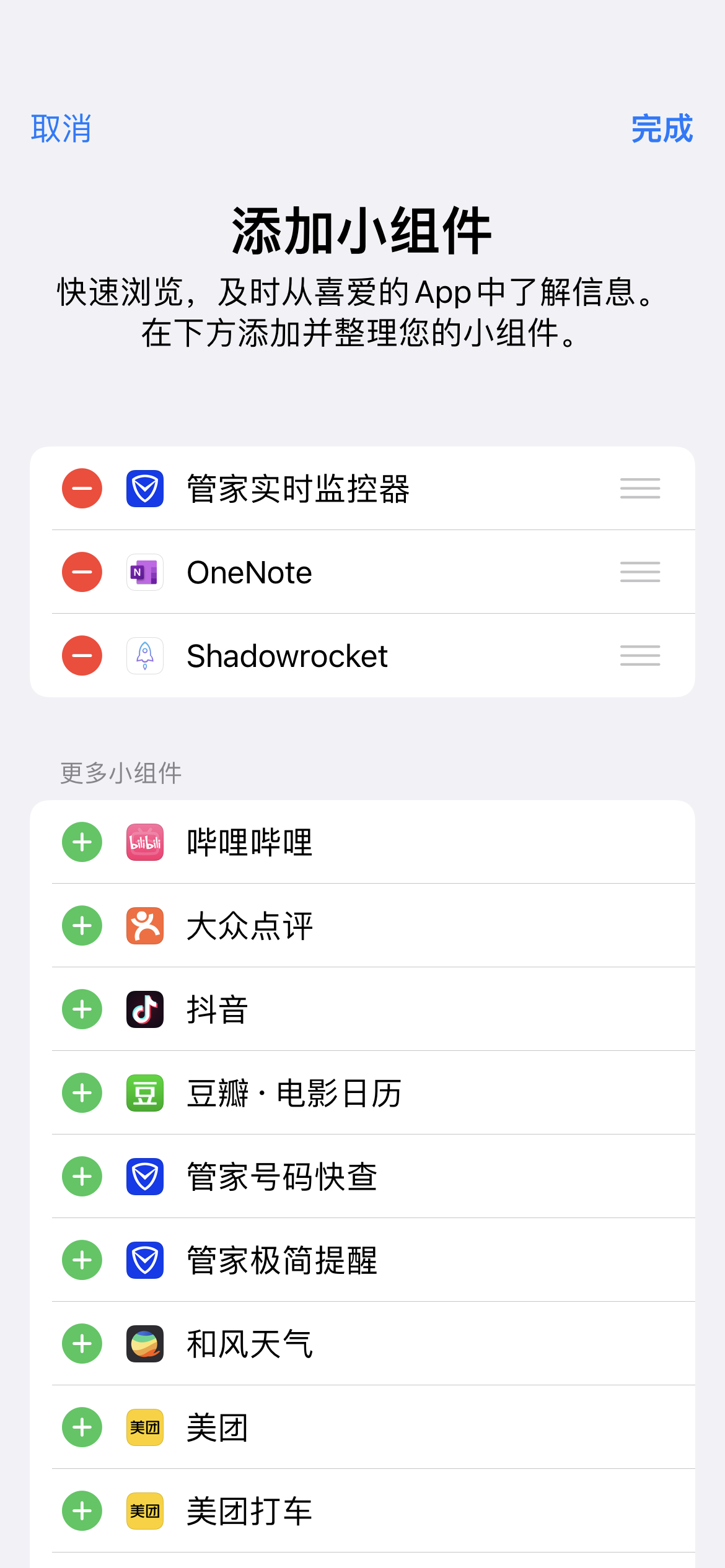Add the 美团 widget
Screen dimensions: 725x1568
(x=82, y=1427)
